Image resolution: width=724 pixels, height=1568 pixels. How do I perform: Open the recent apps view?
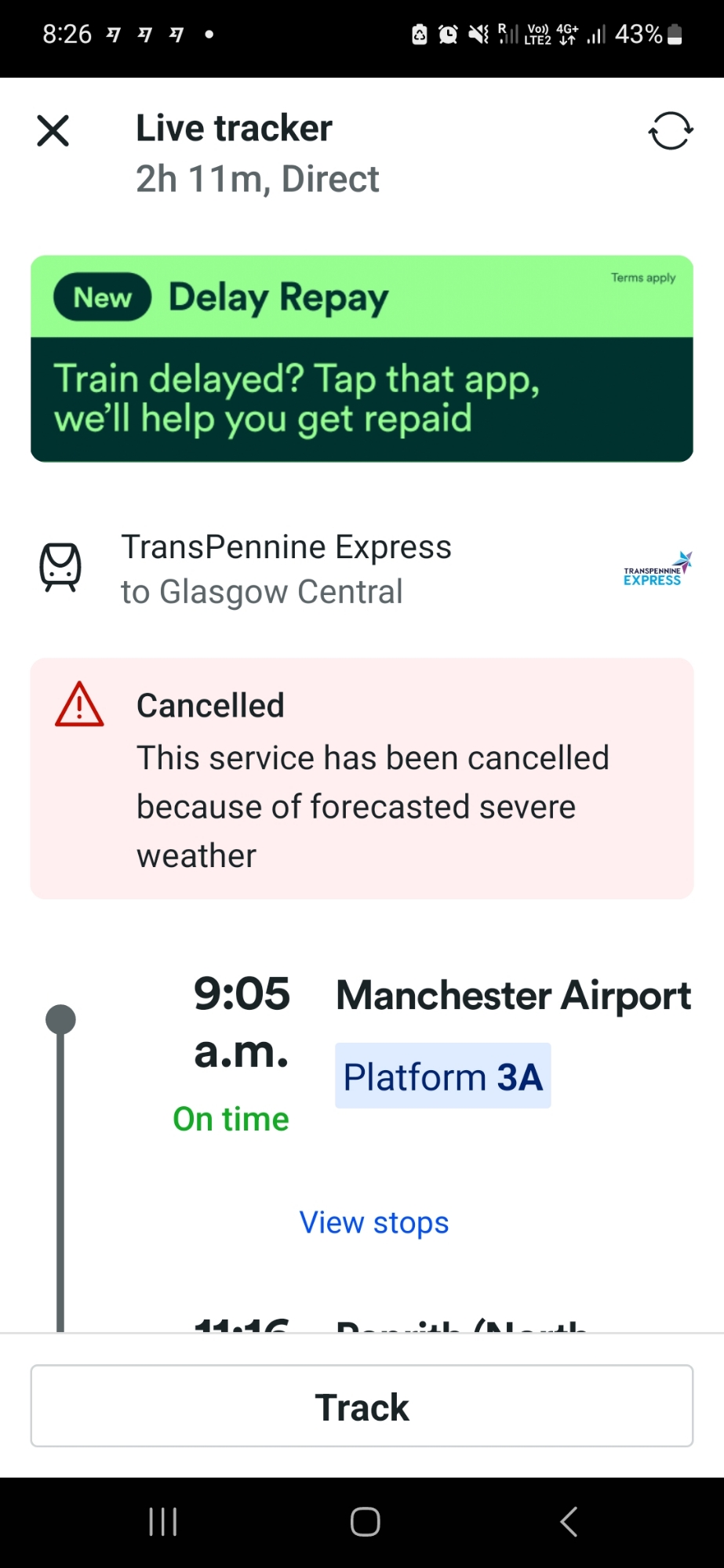[163, 1522]
